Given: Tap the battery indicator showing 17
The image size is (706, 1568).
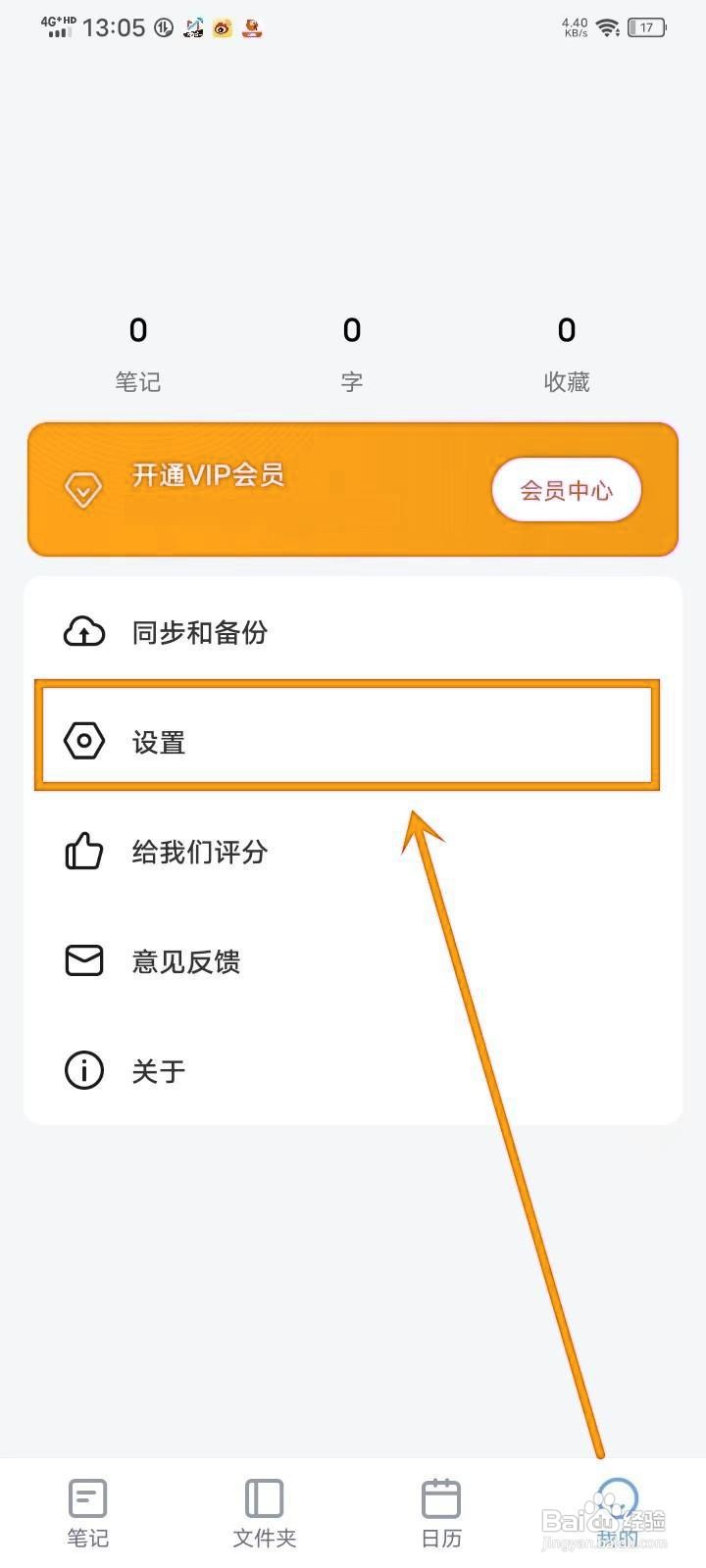Looking at the screenshot, I should point(645,27).
